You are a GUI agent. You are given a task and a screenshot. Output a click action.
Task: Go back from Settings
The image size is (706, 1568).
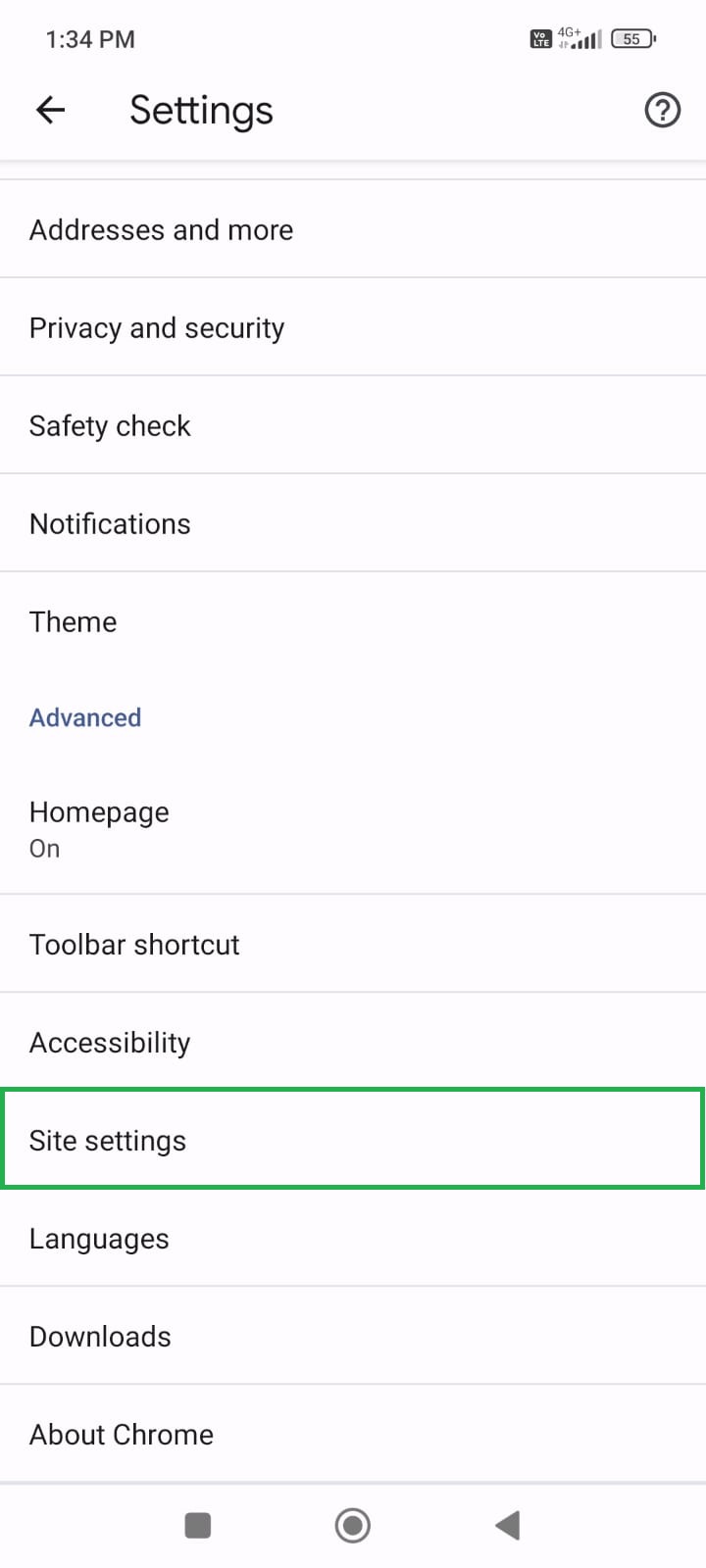point(50,110)
